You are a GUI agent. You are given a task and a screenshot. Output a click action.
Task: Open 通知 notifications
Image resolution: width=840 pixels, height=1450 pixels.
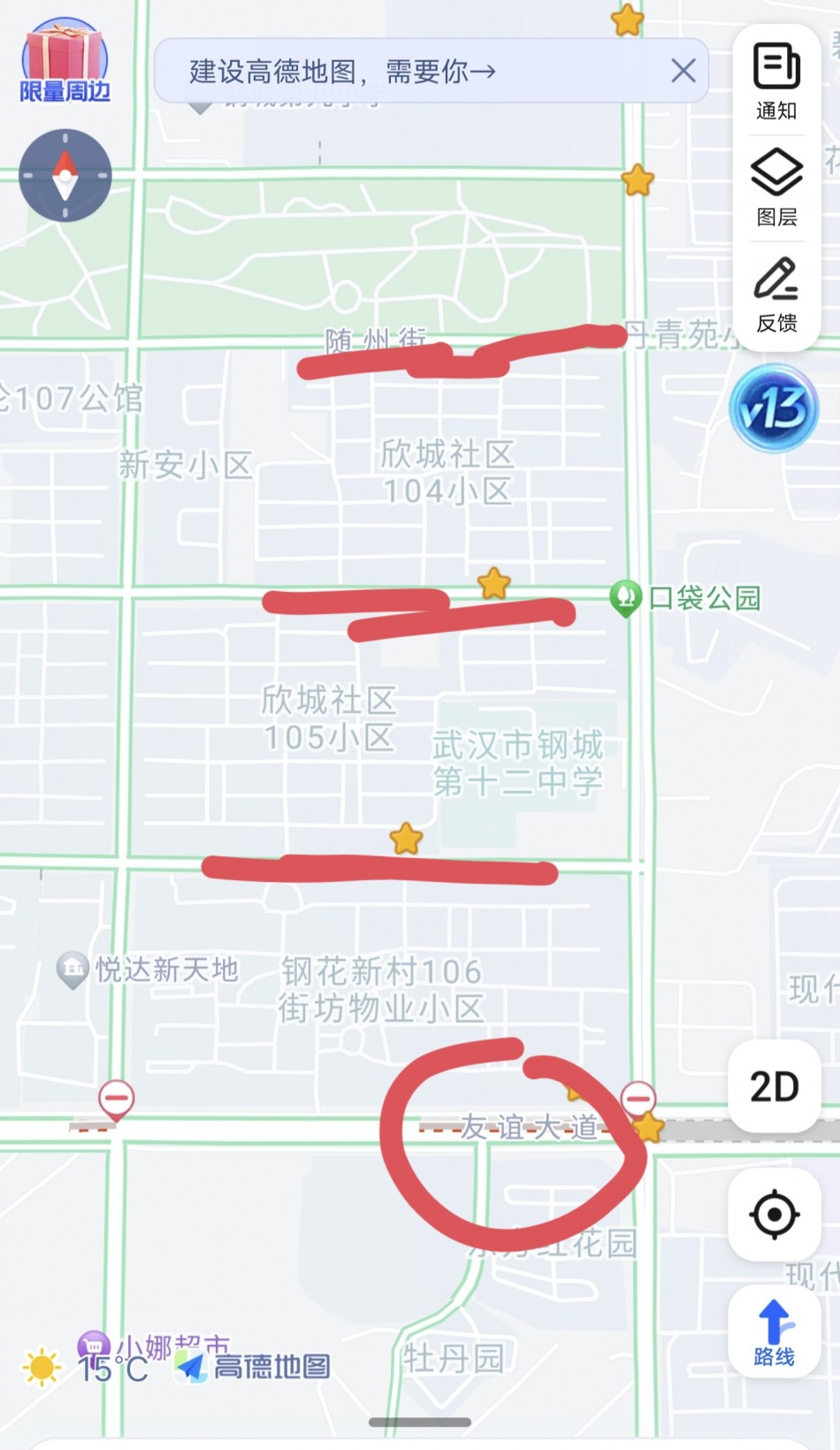pos(776,81)
